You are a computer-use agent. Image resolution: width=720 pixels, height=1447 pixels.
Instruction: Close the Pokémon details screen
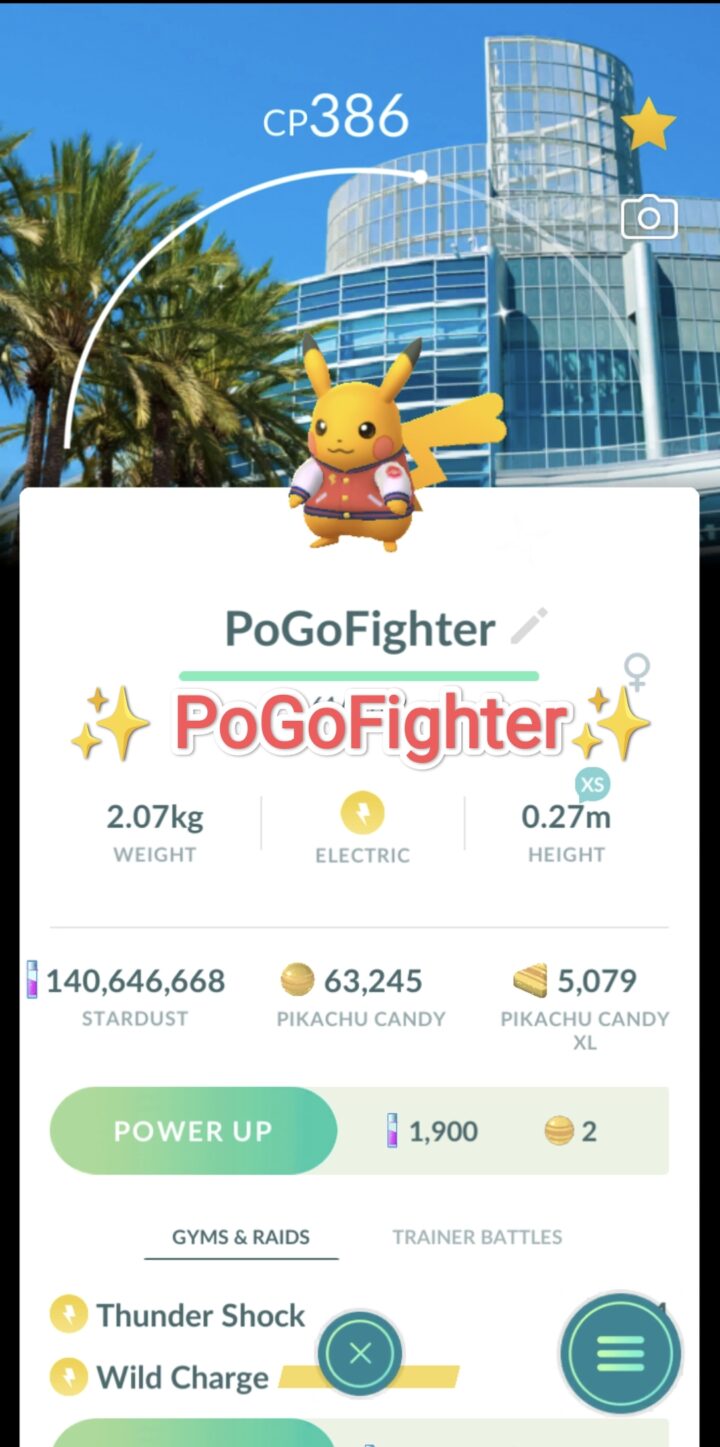pyautogui.click(x=360, y=1354)
